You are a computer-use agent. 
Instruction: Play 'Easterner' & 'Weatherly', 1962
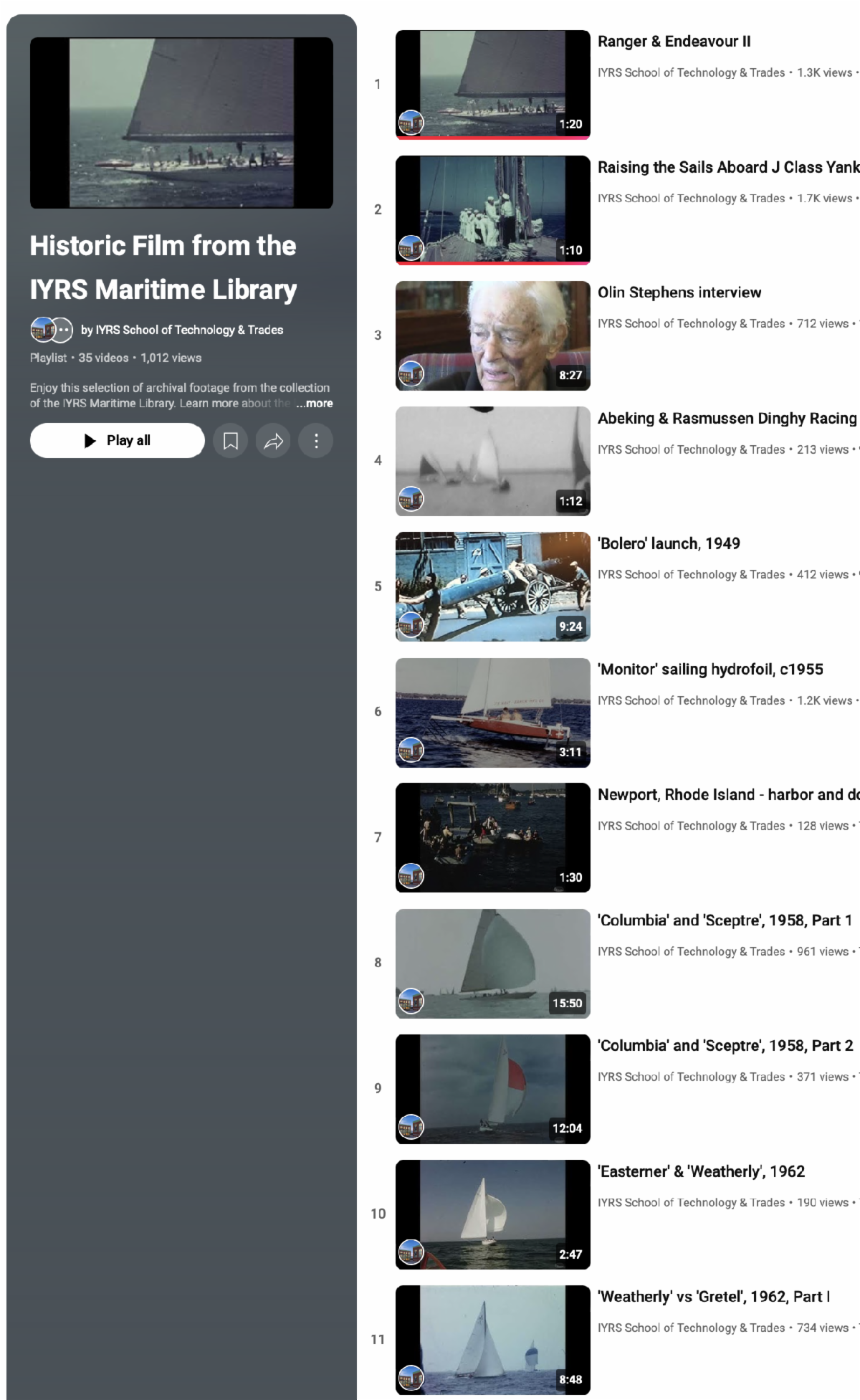[492, 1214]
